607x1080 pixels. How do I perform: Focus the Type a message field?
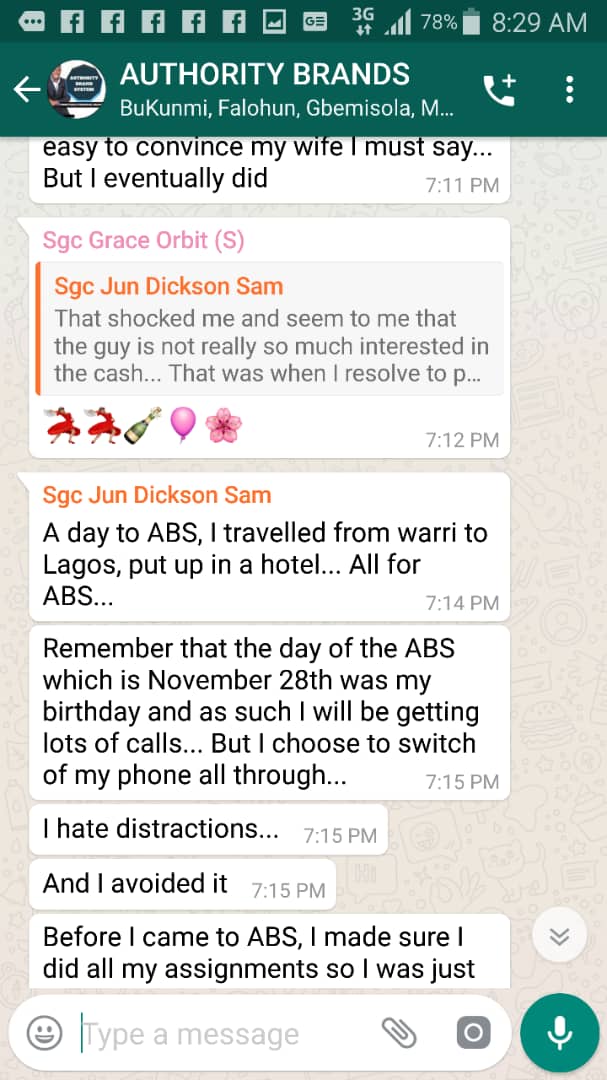(227, 1034)
